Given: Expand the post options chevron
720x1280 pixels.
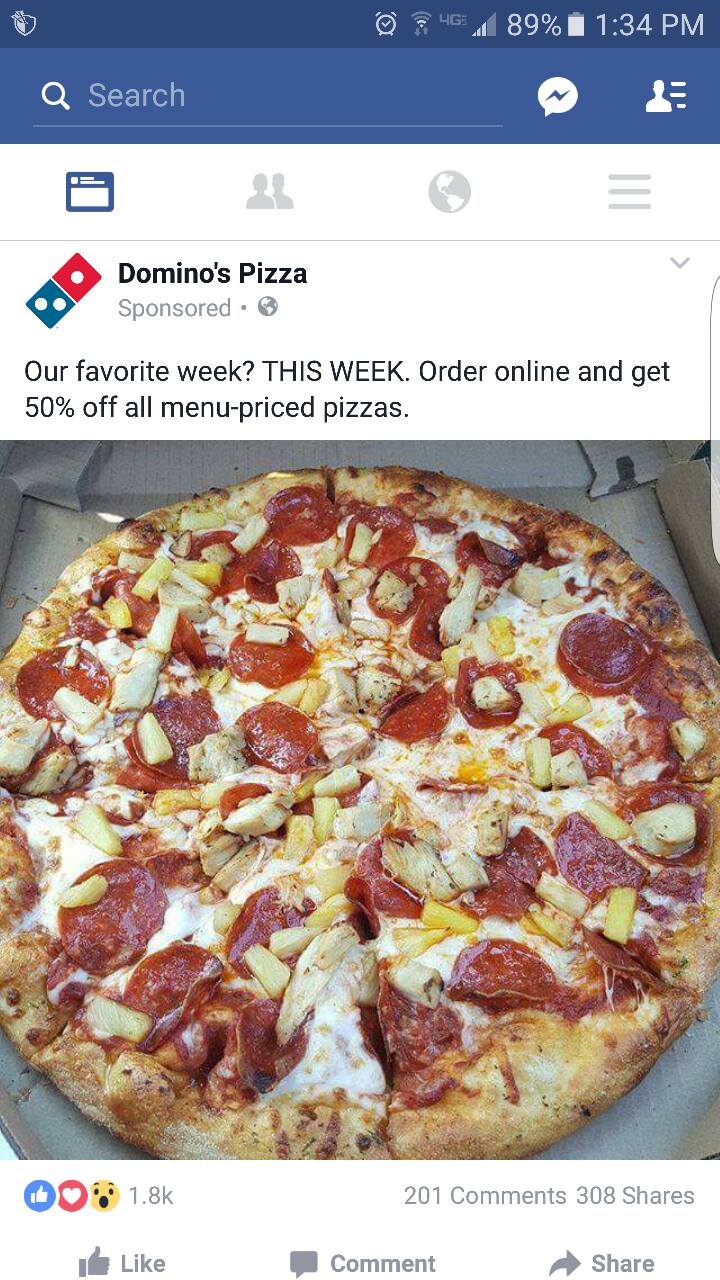Looking at the screenshot, I should [680, 263].
